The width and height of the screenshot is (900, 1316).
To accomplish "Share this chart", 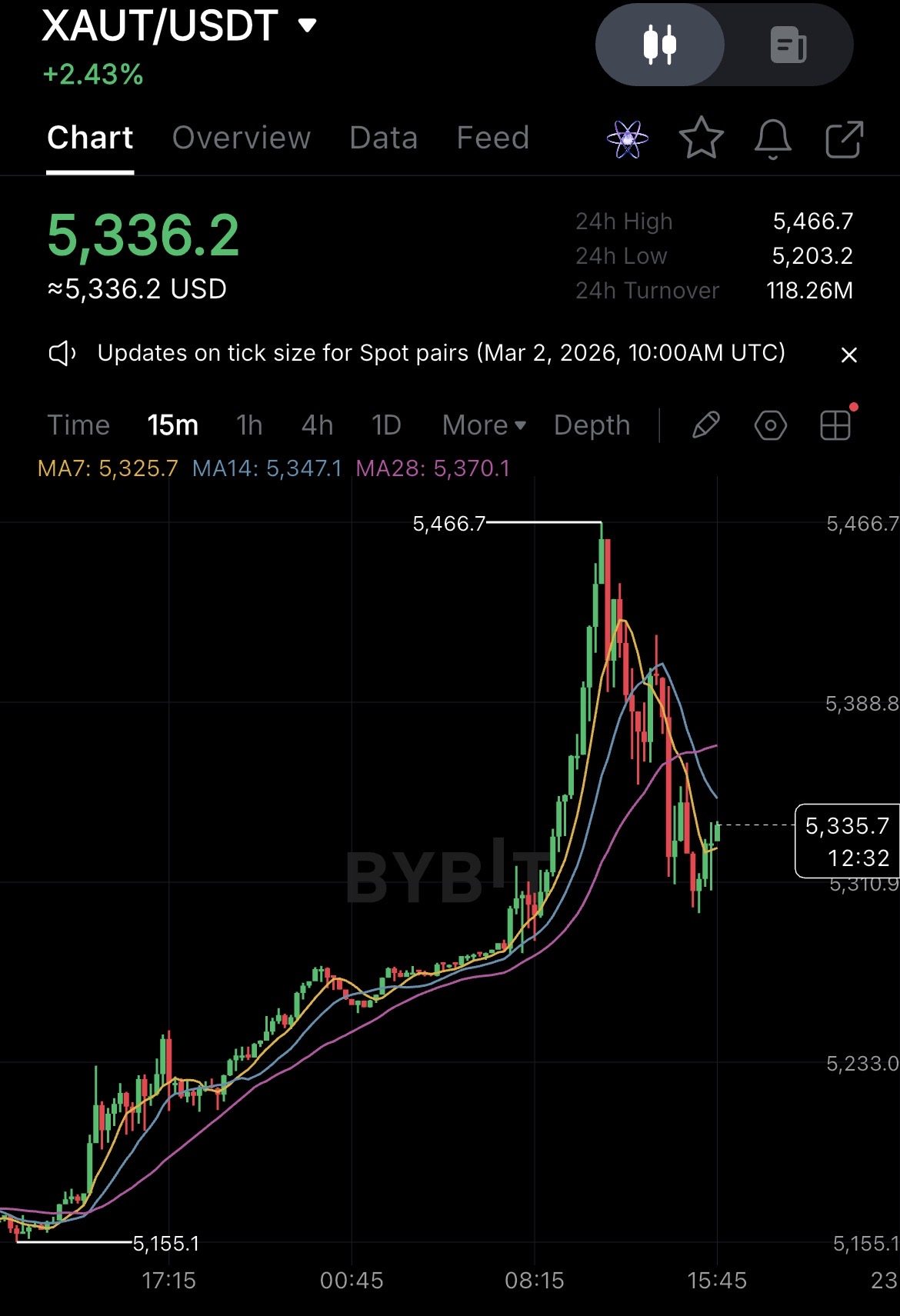I will [844, 139].
